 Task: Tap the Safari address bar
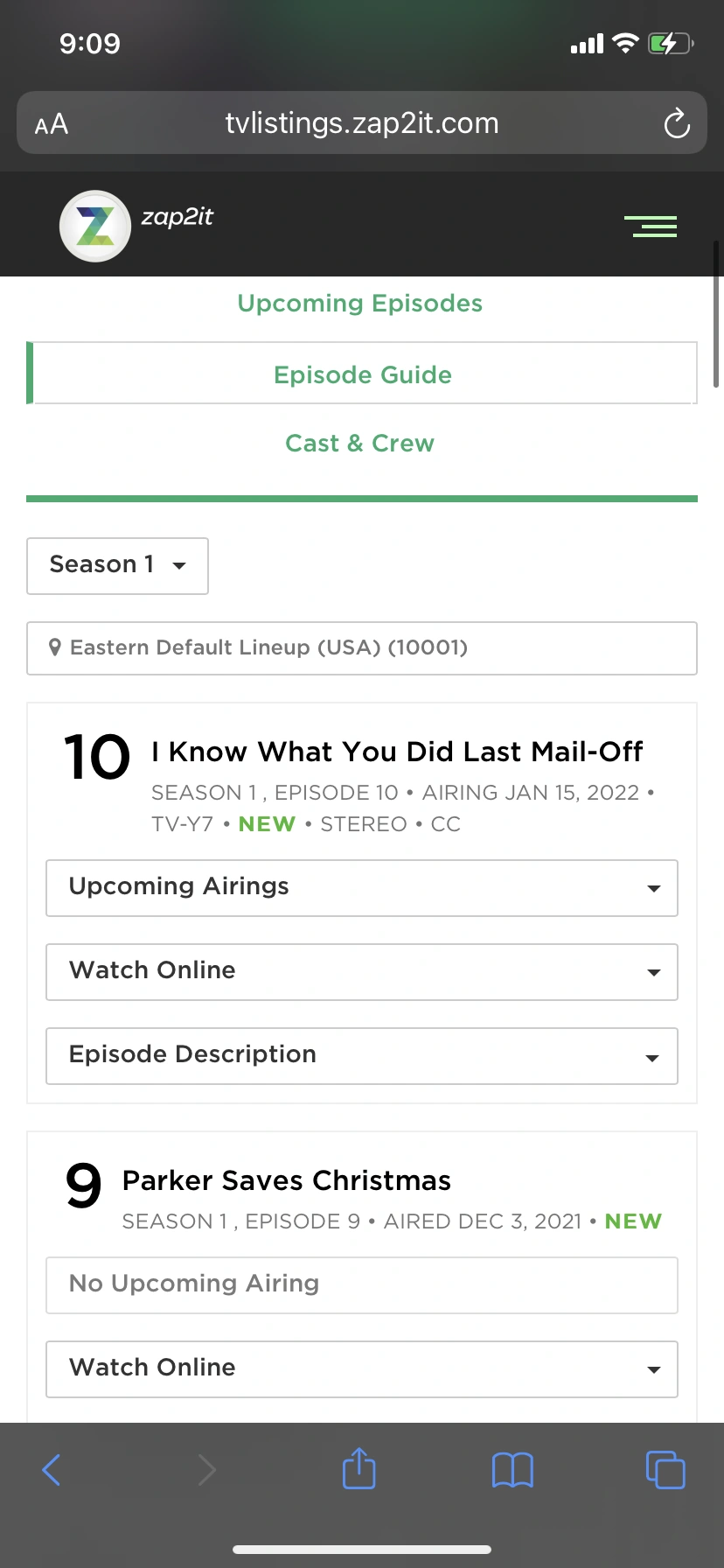362,123
